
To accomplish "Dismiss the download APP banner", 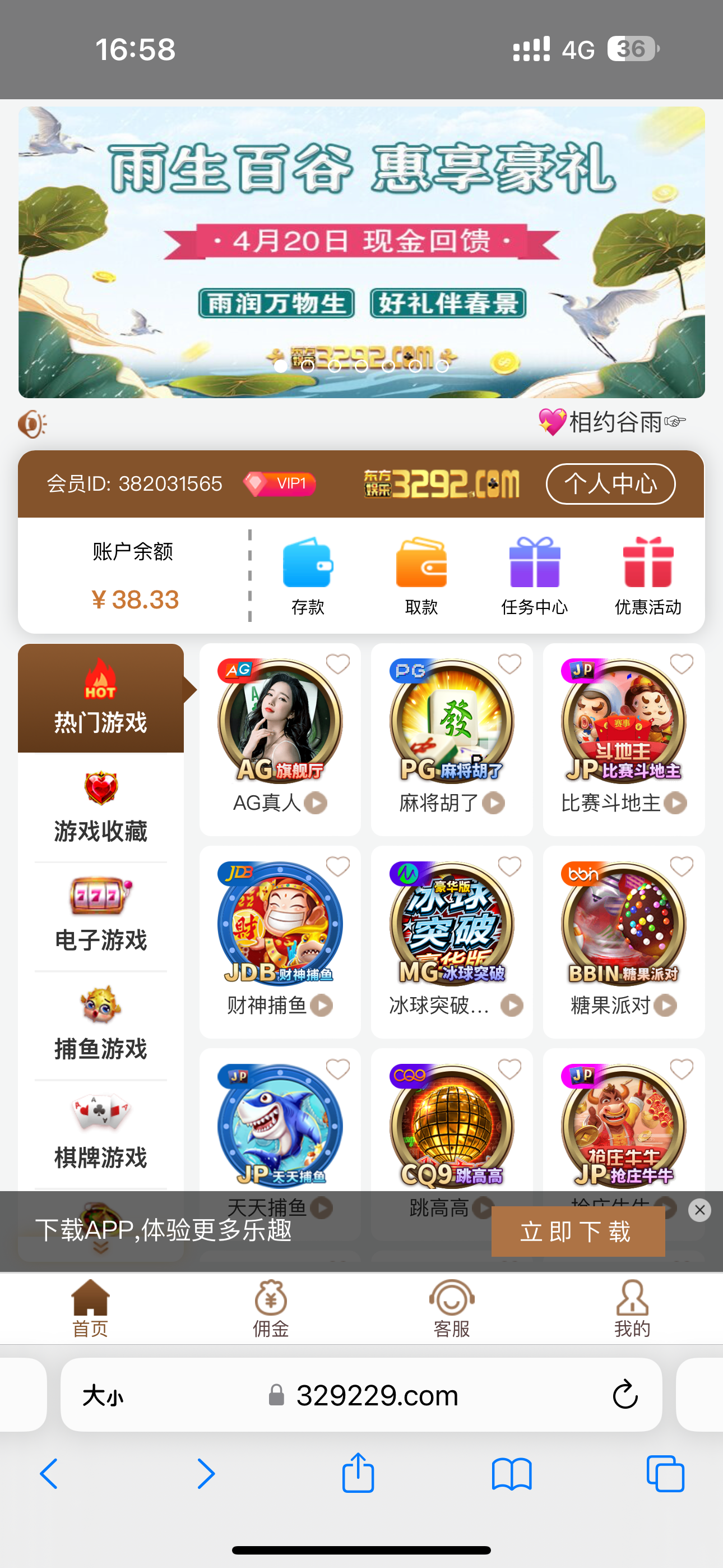I will [x=699, y=1211].
